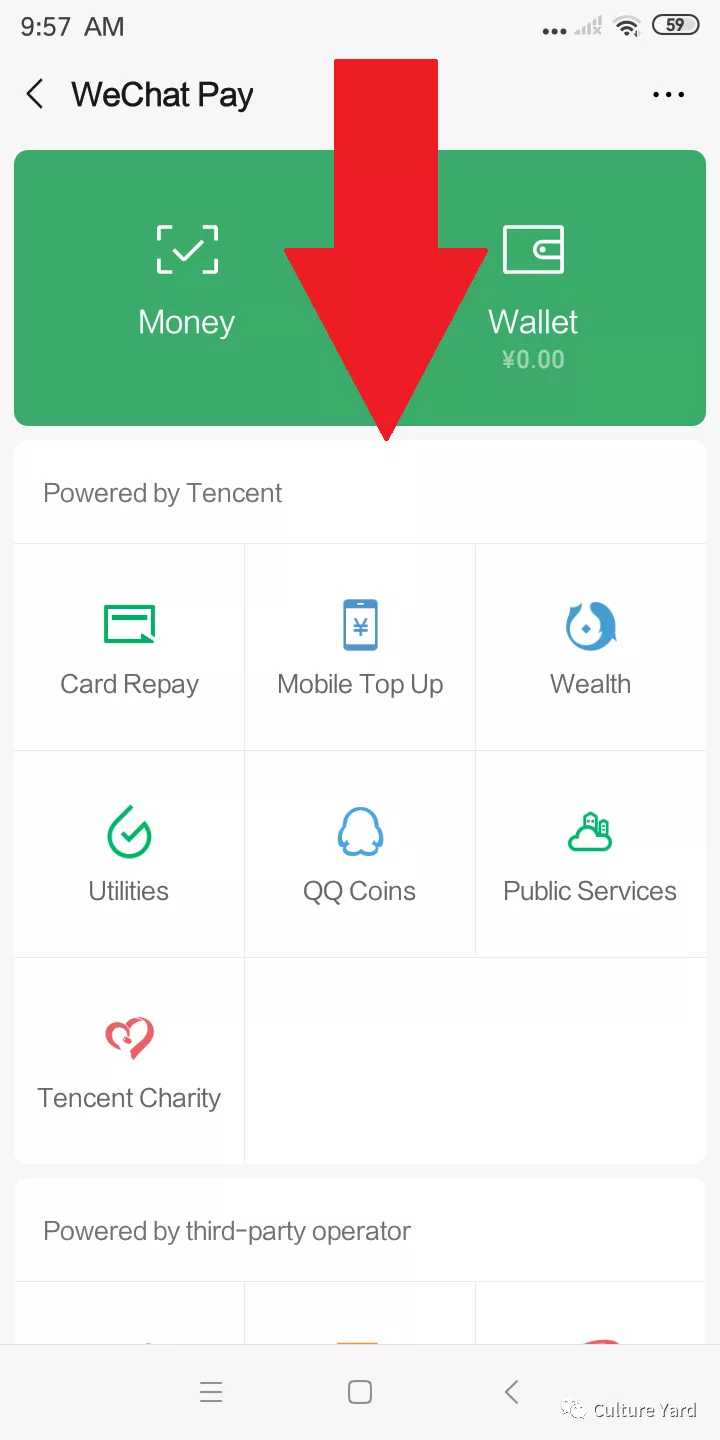This screenshot has width=720, height=1440.
Task: Open the Wealth service
Action: [x=590, y=648]
